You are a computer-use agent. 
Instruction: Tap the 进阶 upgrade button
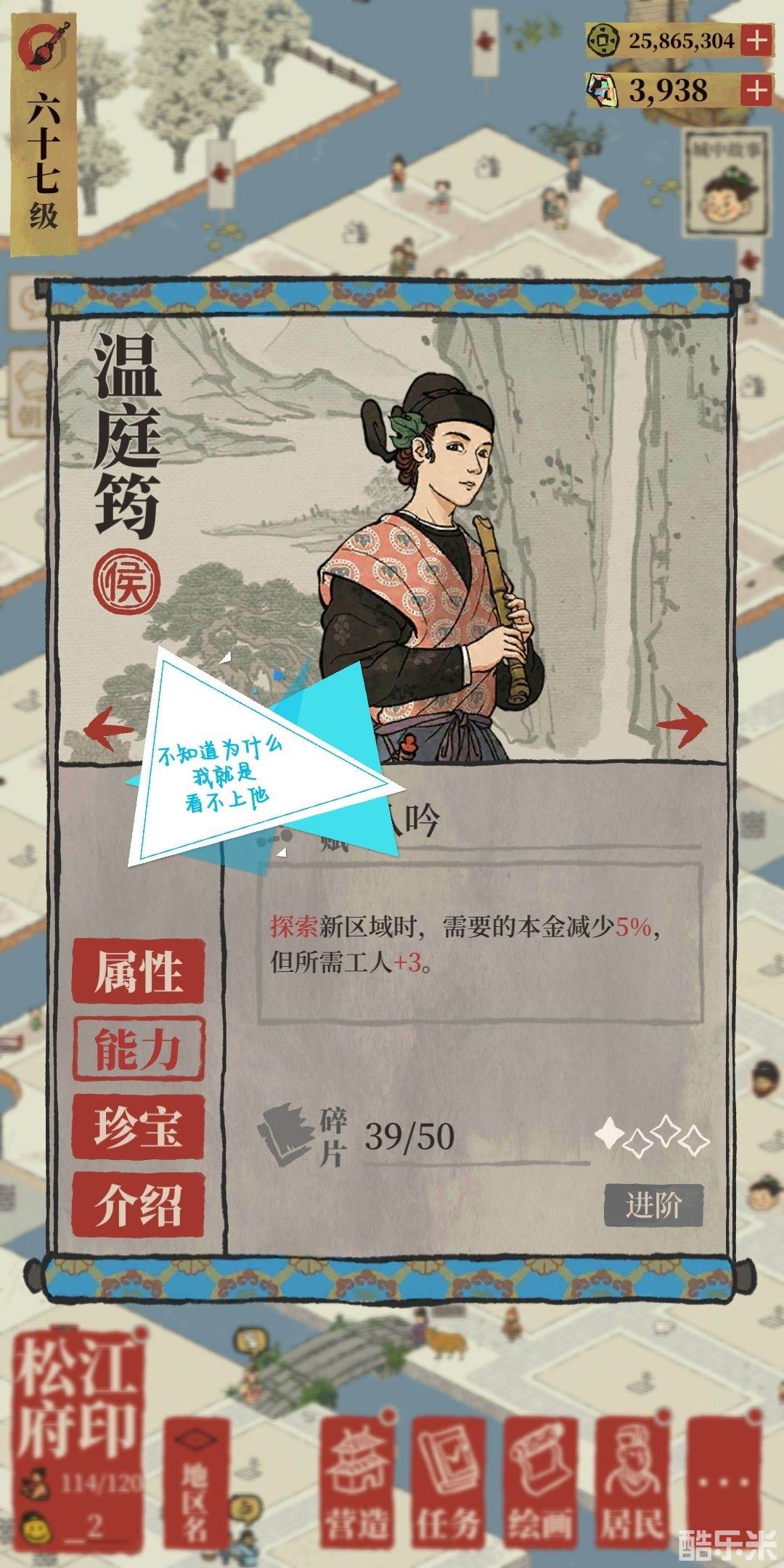[x=653, y=1205]
